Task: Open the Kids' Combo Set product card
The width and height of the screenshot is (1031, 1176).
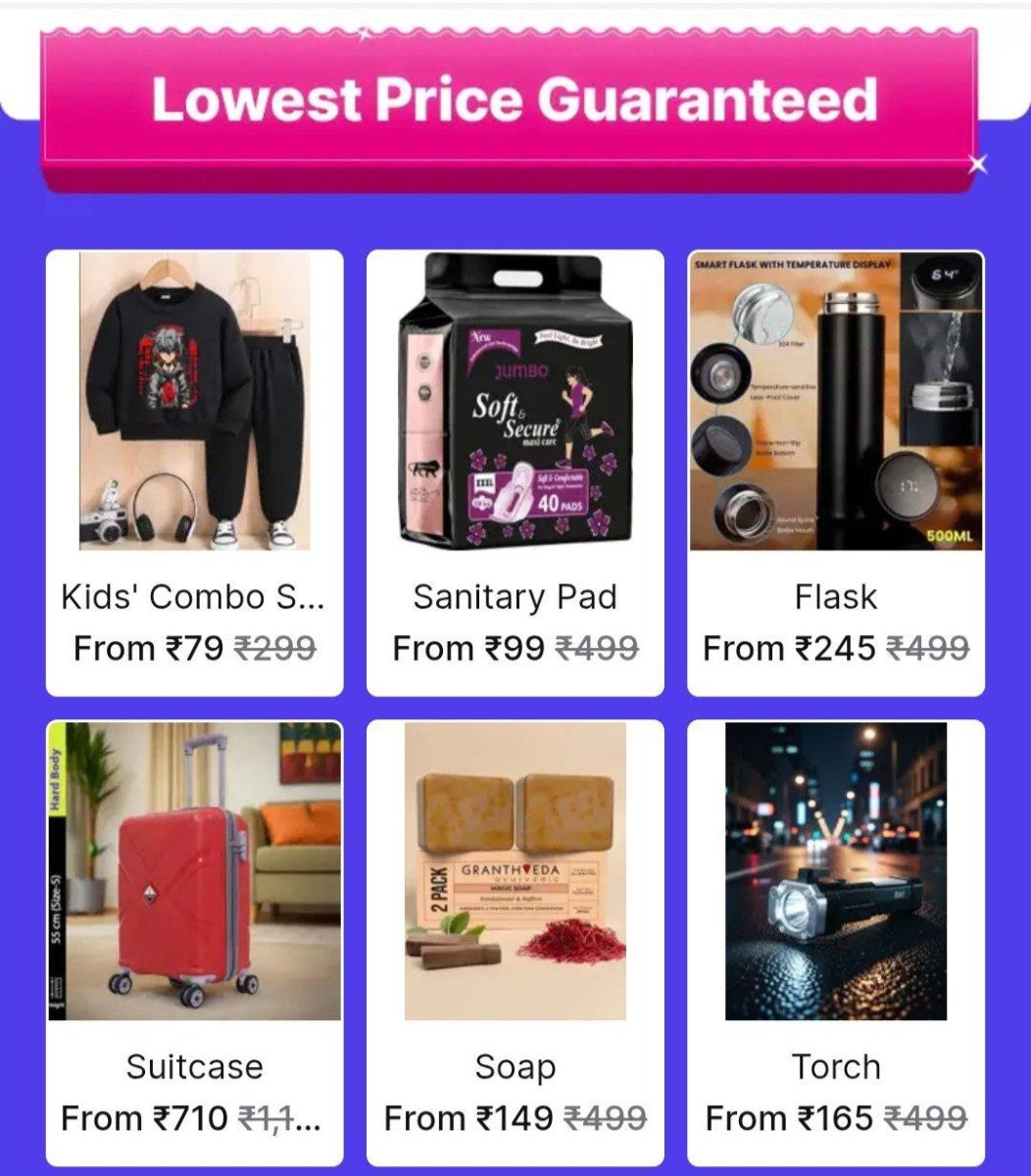Action: coord(194,472)
